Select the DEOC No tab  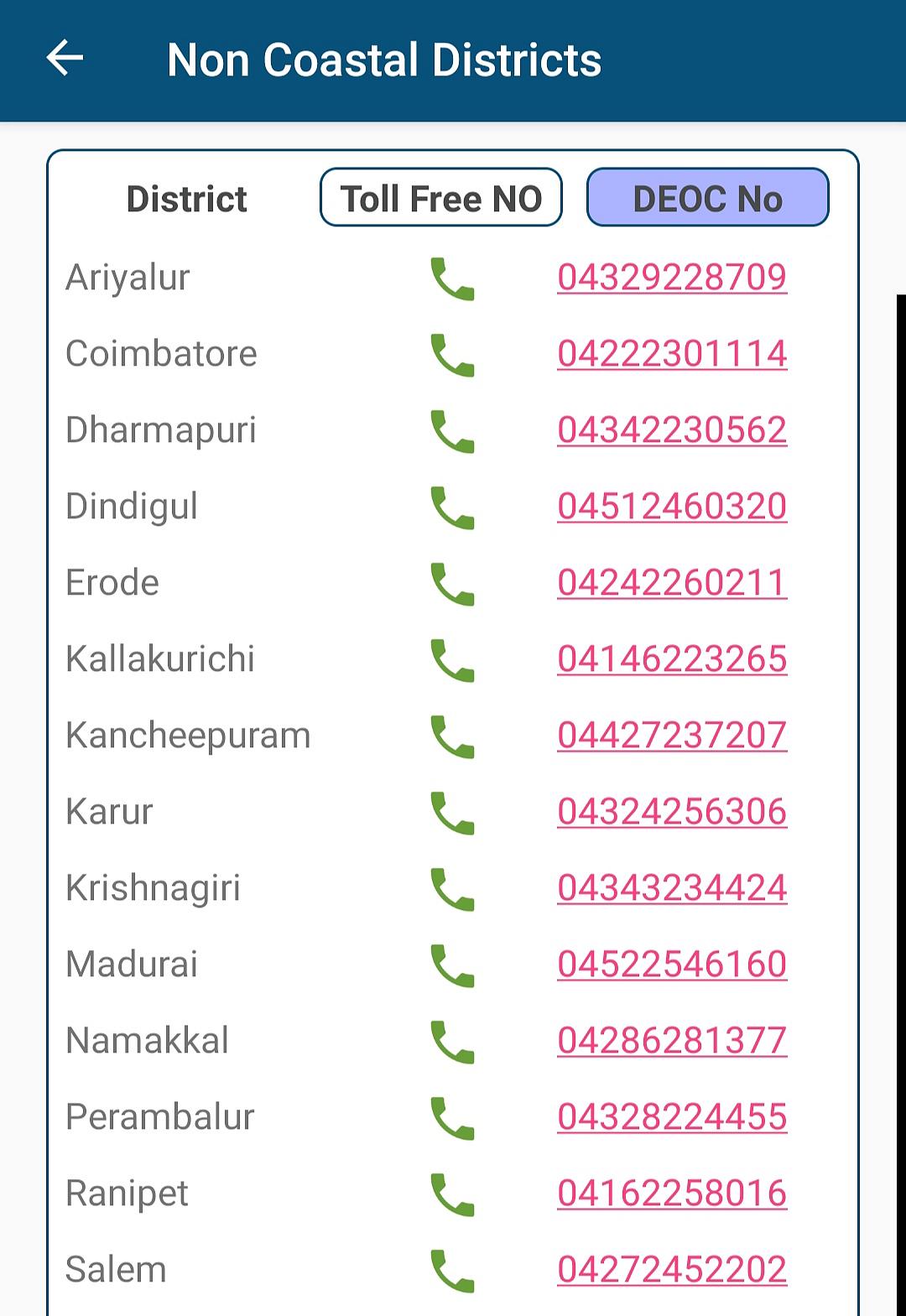click(707, 198)
